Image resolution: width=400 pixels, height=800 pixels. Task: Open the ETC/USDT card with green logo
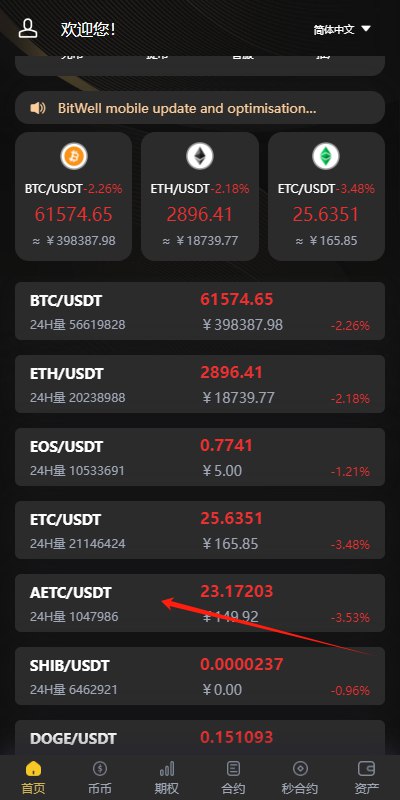[x=327, y=196]
